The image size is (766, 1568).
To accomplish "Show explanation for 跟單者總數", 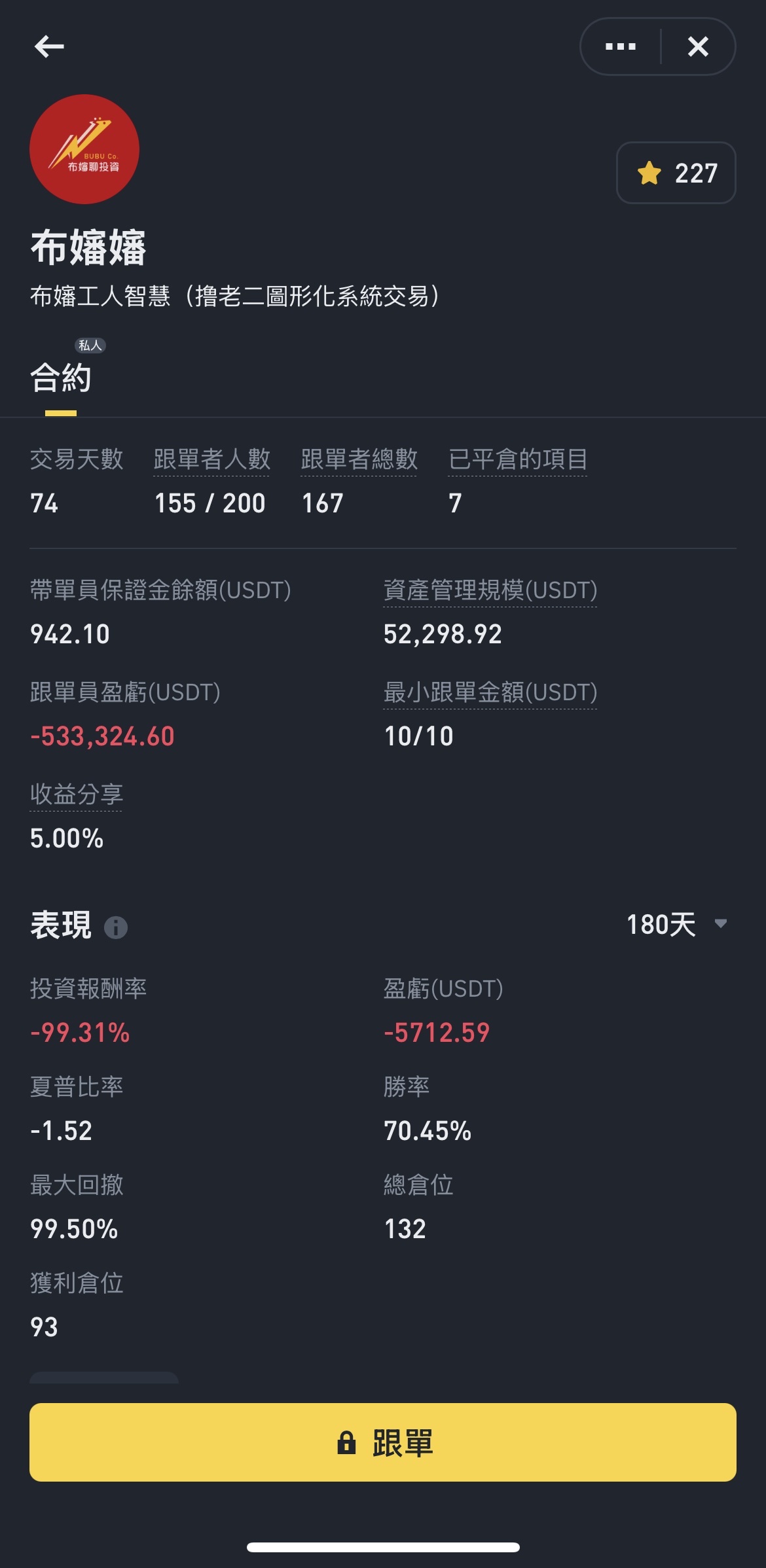I will click(359, 459).
